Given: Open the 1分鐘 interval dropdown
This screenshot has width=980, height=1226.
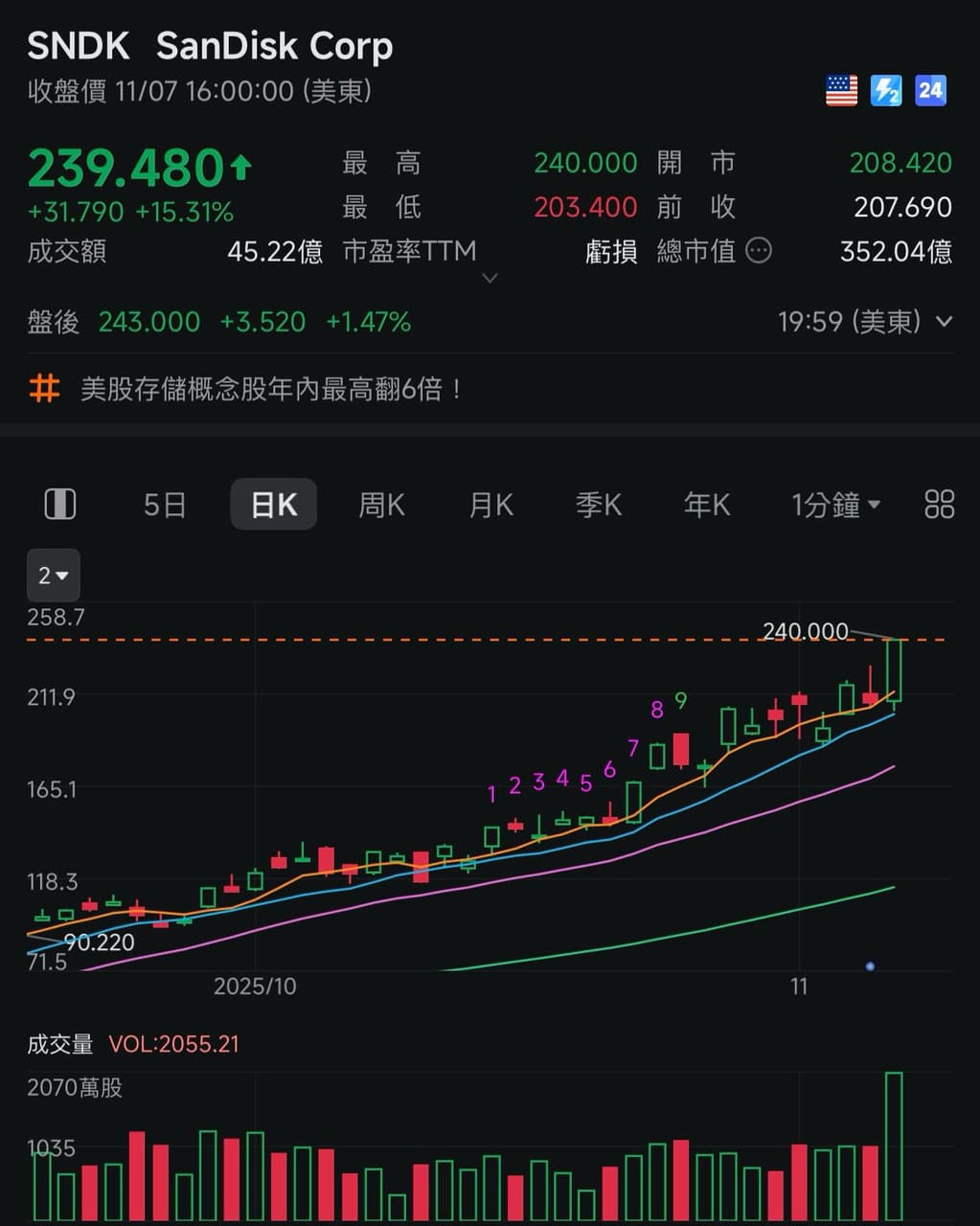Looking at the screenshot, I should (x=832, y=505).
